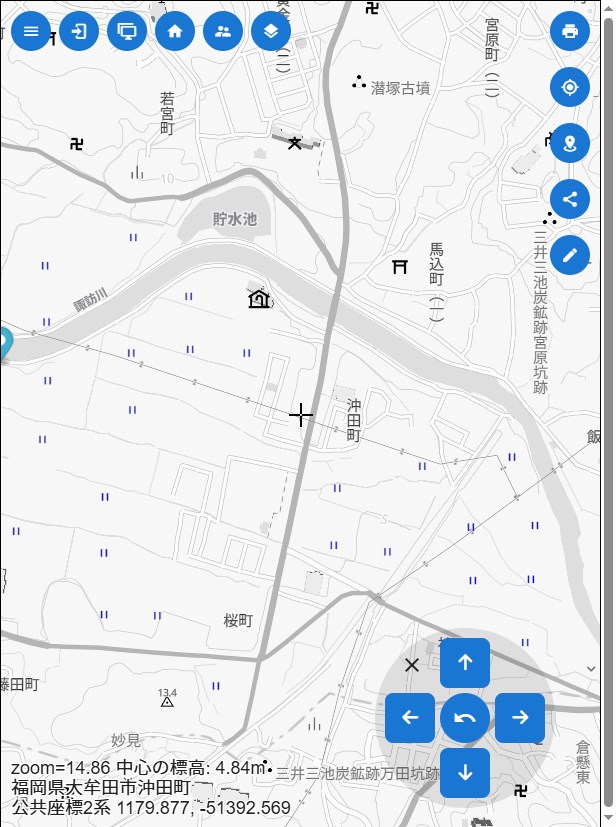Open the map layers selector

[x=271, y=31]
